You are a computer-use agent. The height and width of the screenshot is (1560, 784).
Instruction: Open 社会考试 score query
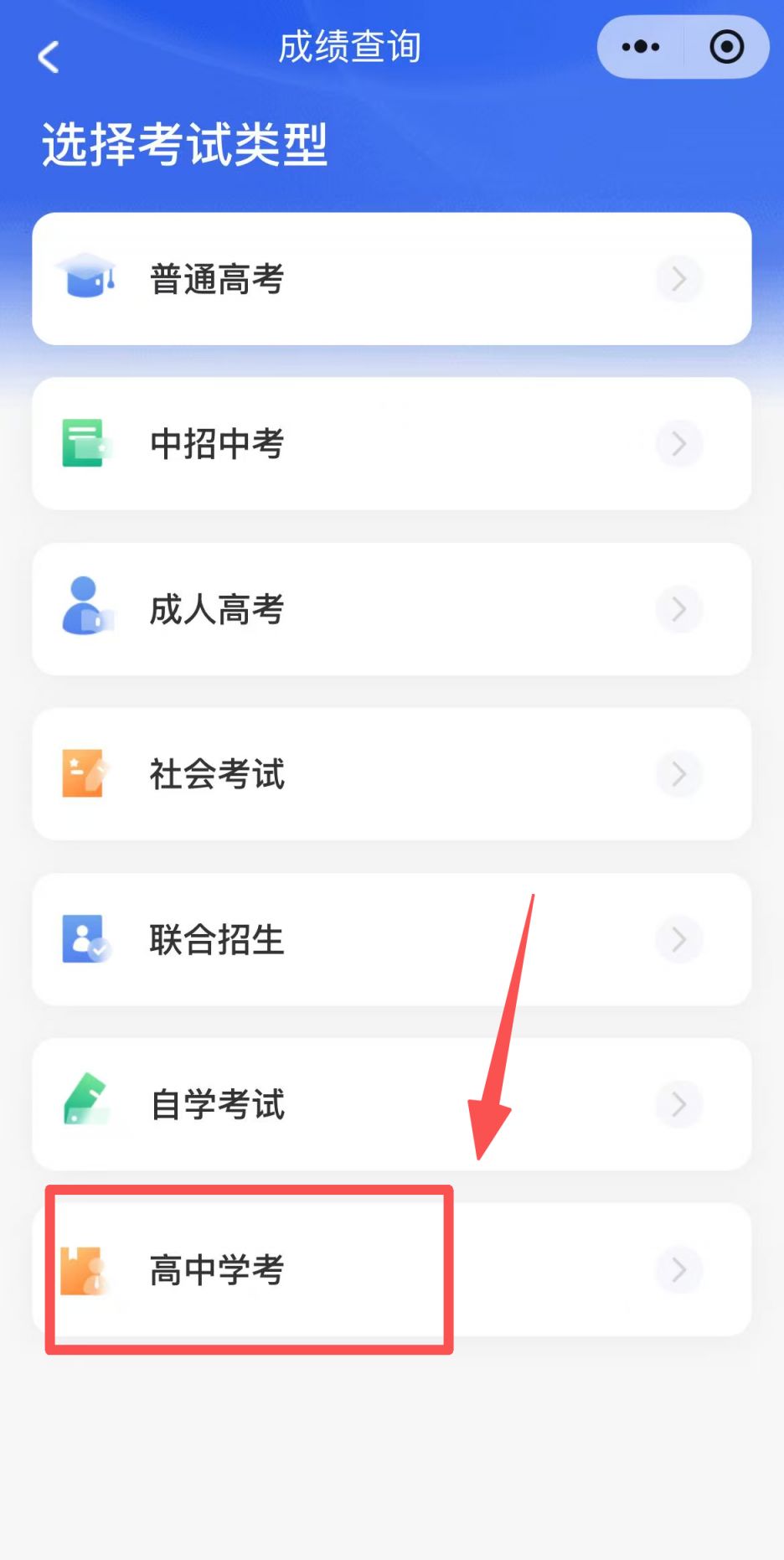click(391, 774)
